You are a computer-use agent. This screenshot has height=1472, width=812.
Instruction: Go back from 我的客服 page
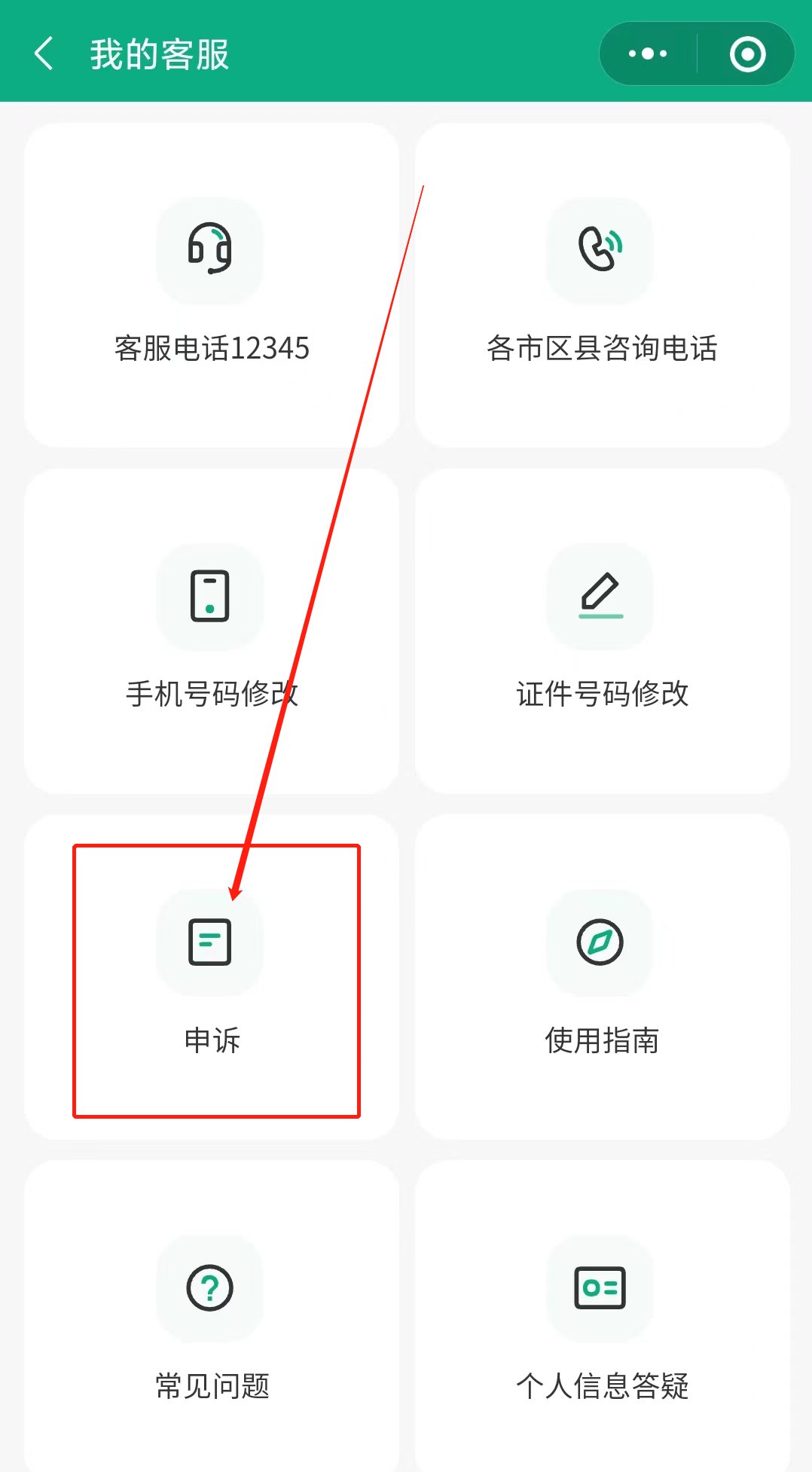(44, 54)
